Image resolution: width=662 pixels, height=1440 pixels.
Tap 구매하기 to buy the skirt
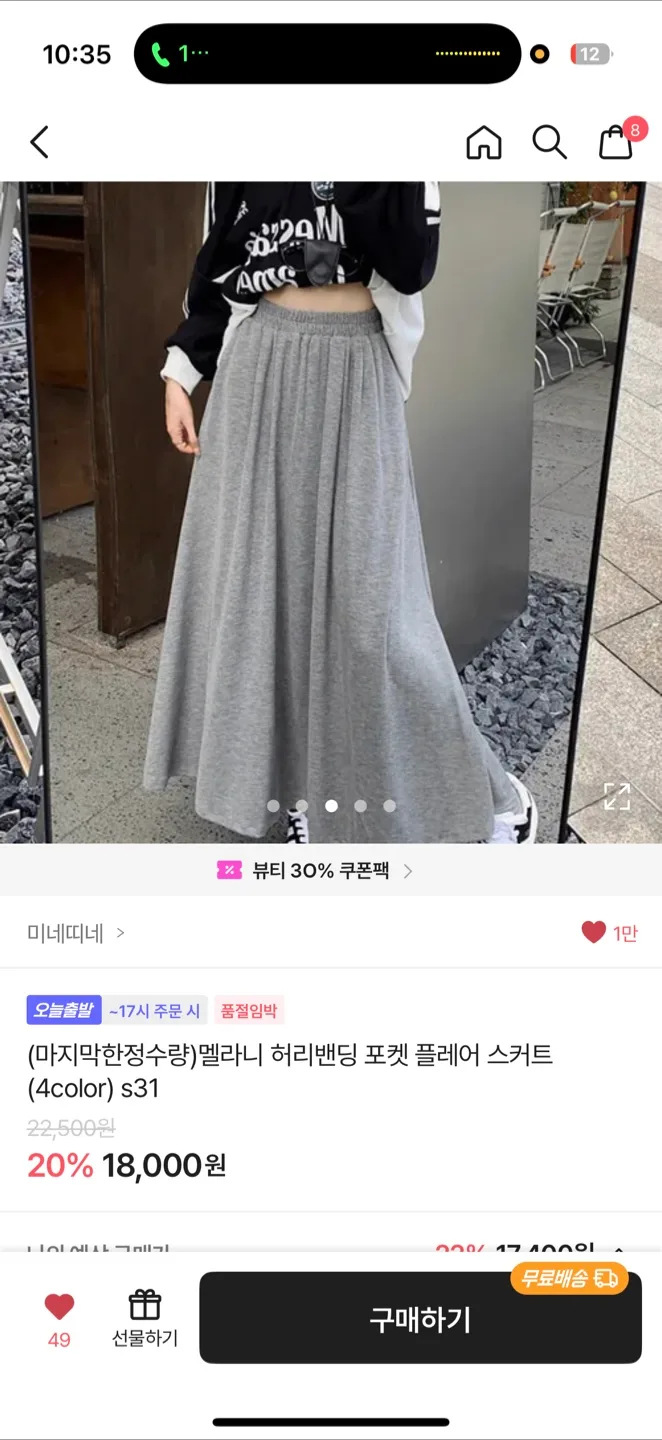[420, 1319]
